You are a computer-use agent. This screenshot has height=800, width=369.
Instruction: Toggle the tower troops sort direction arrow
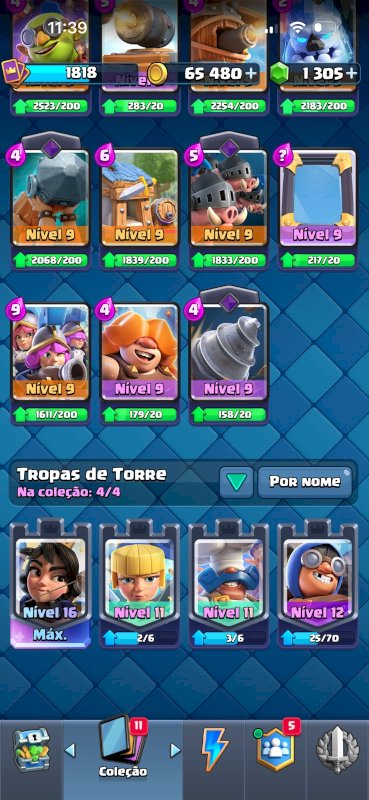[236, 482]
